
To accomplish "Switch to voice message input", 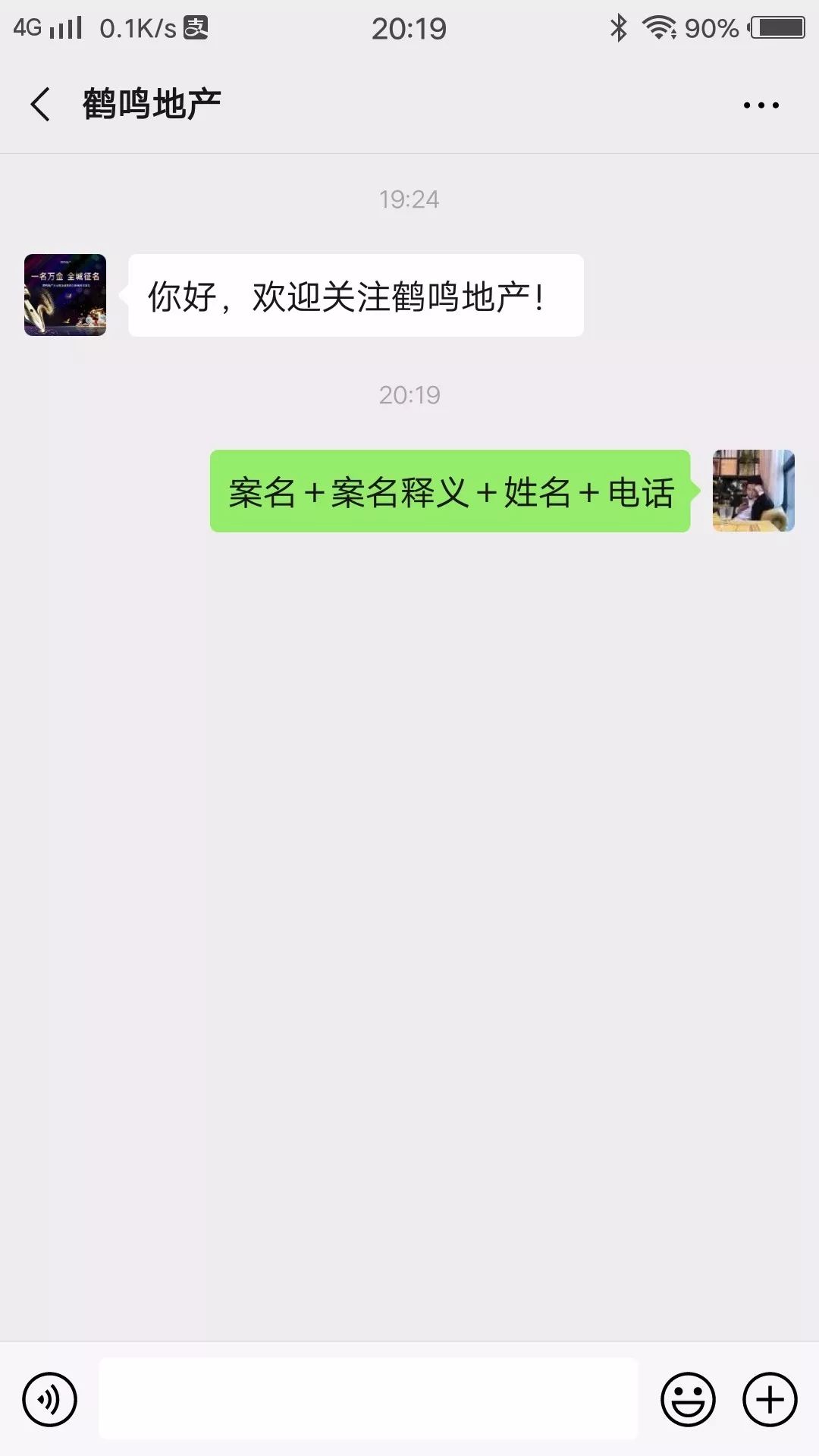I will [x=50, y=1399].
